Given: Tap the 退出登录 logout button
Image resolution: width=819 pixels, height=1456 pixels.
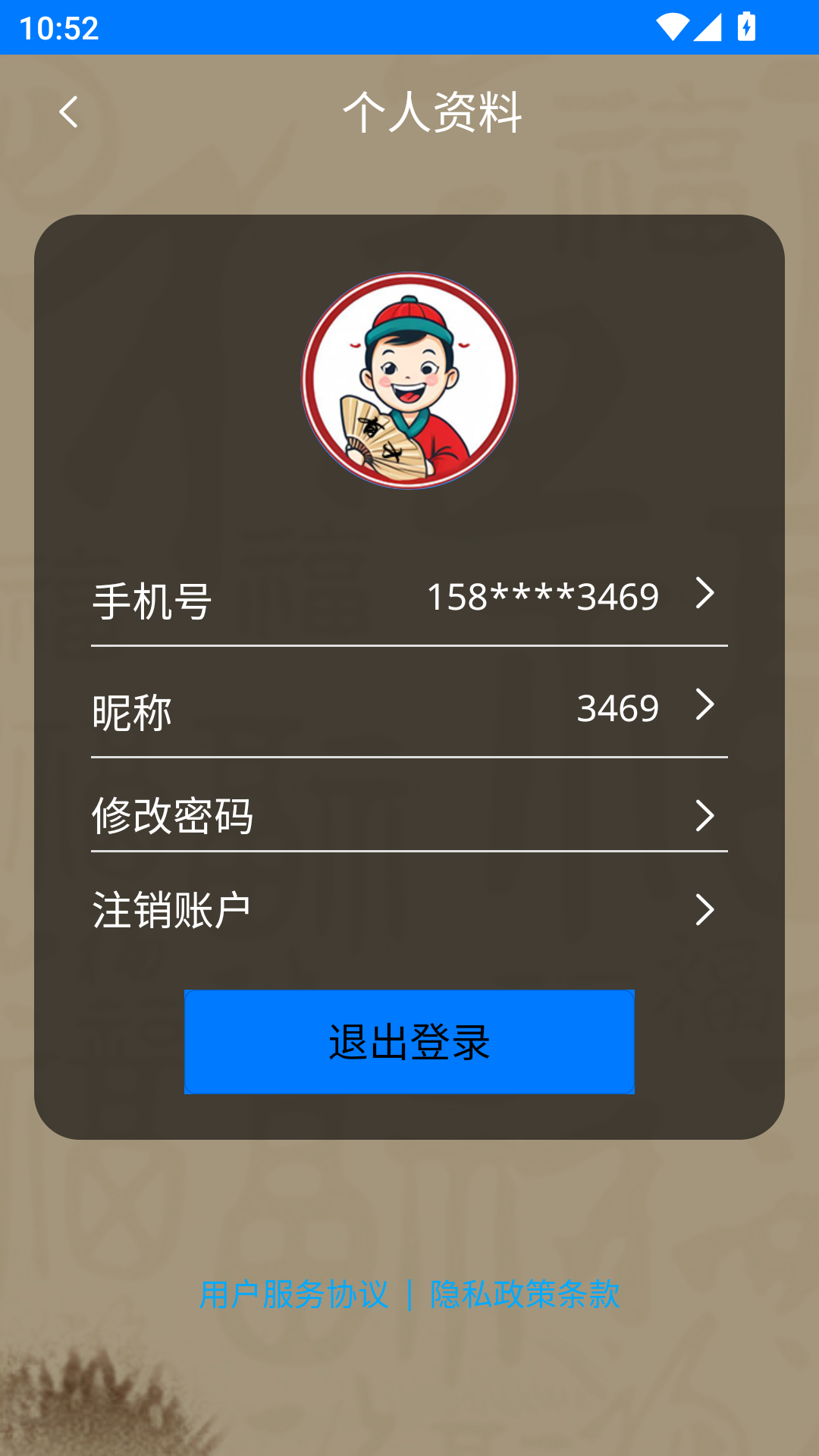Looking at the screenshot, I should [409, 1042].
